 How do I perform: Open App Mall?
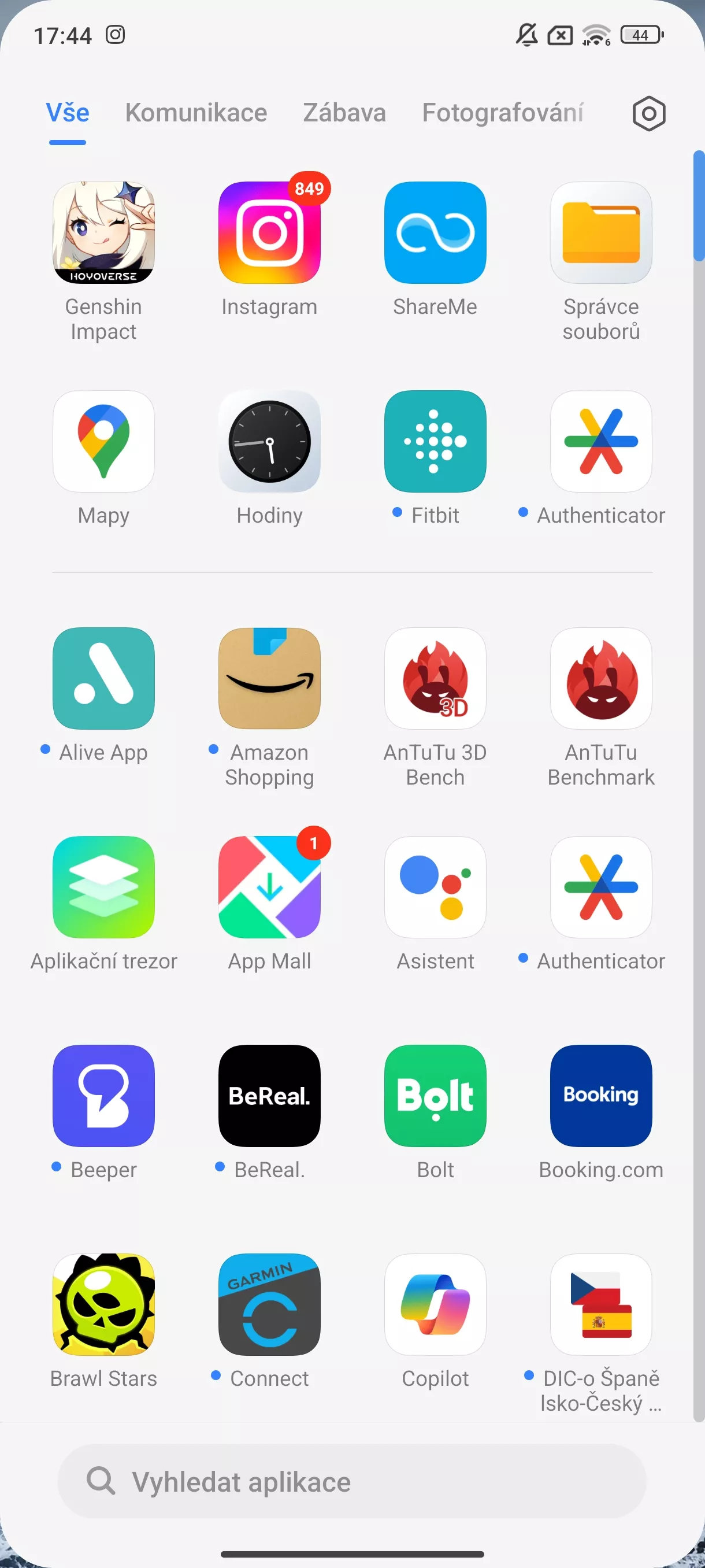[x=269, y=887]
